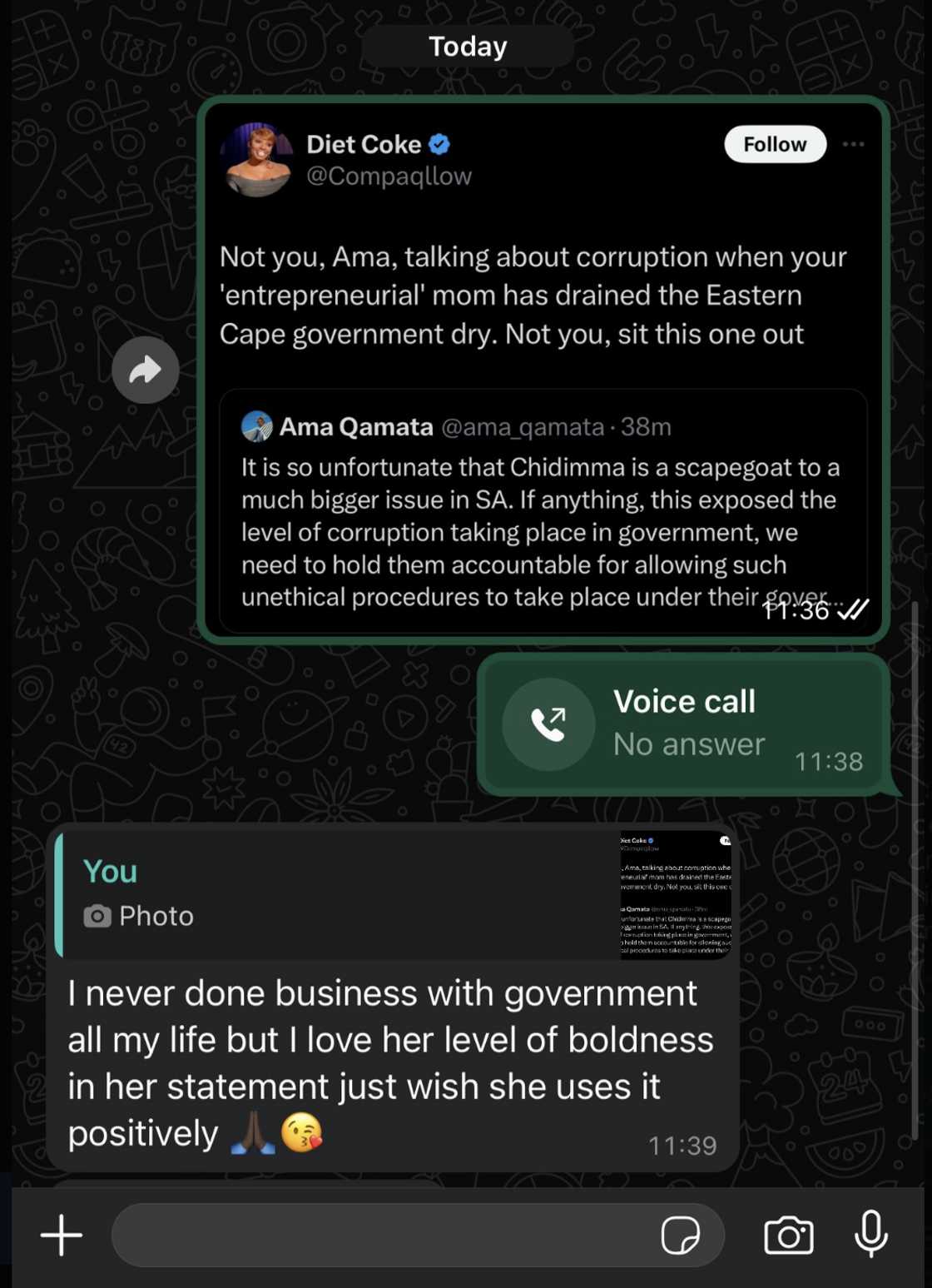
Task: Open the attachment plus menu
Action: (62, 1235)
